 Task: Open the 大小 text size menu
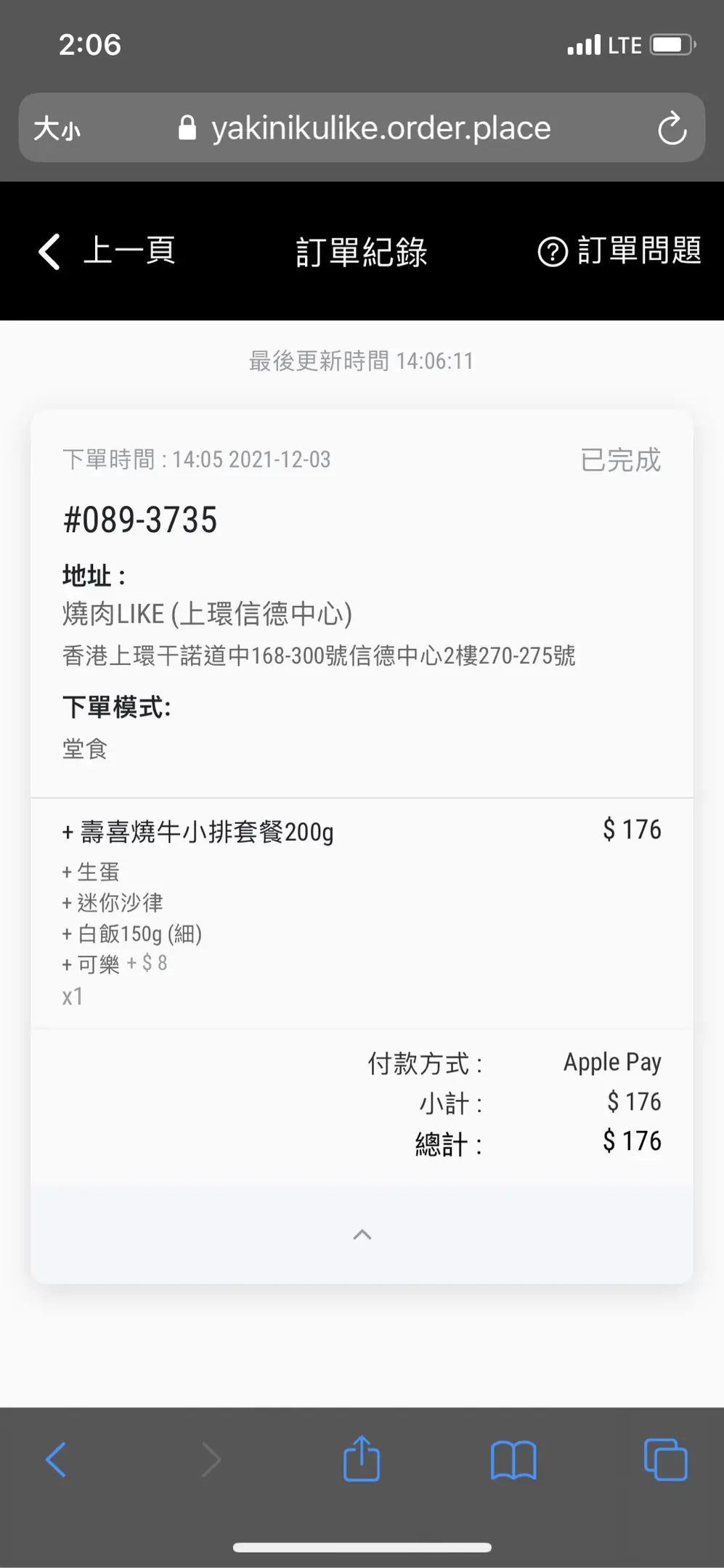(x=57, y=128)
